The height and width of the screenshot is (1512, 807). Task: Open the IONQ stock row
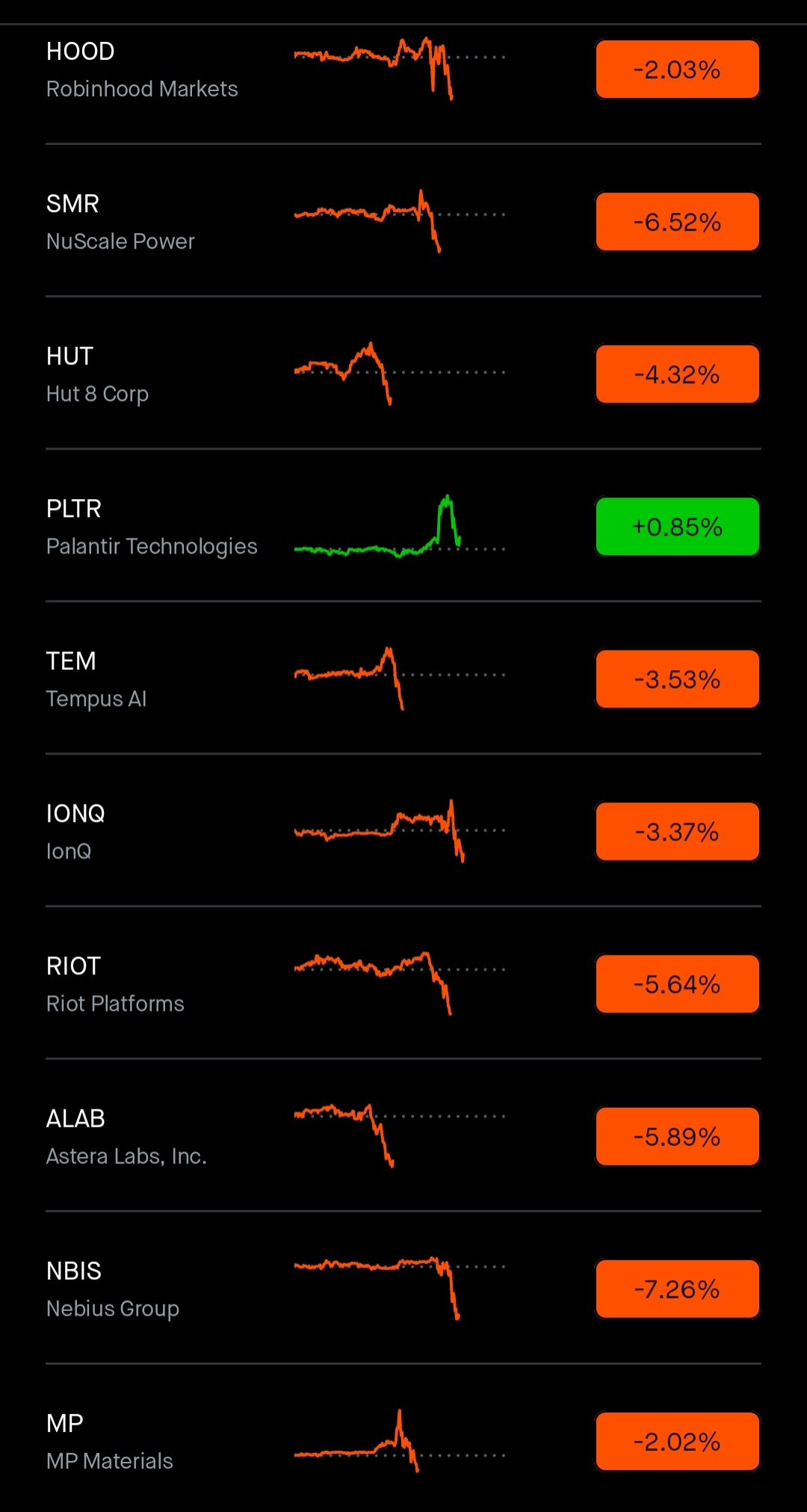[x=76, y=832]
